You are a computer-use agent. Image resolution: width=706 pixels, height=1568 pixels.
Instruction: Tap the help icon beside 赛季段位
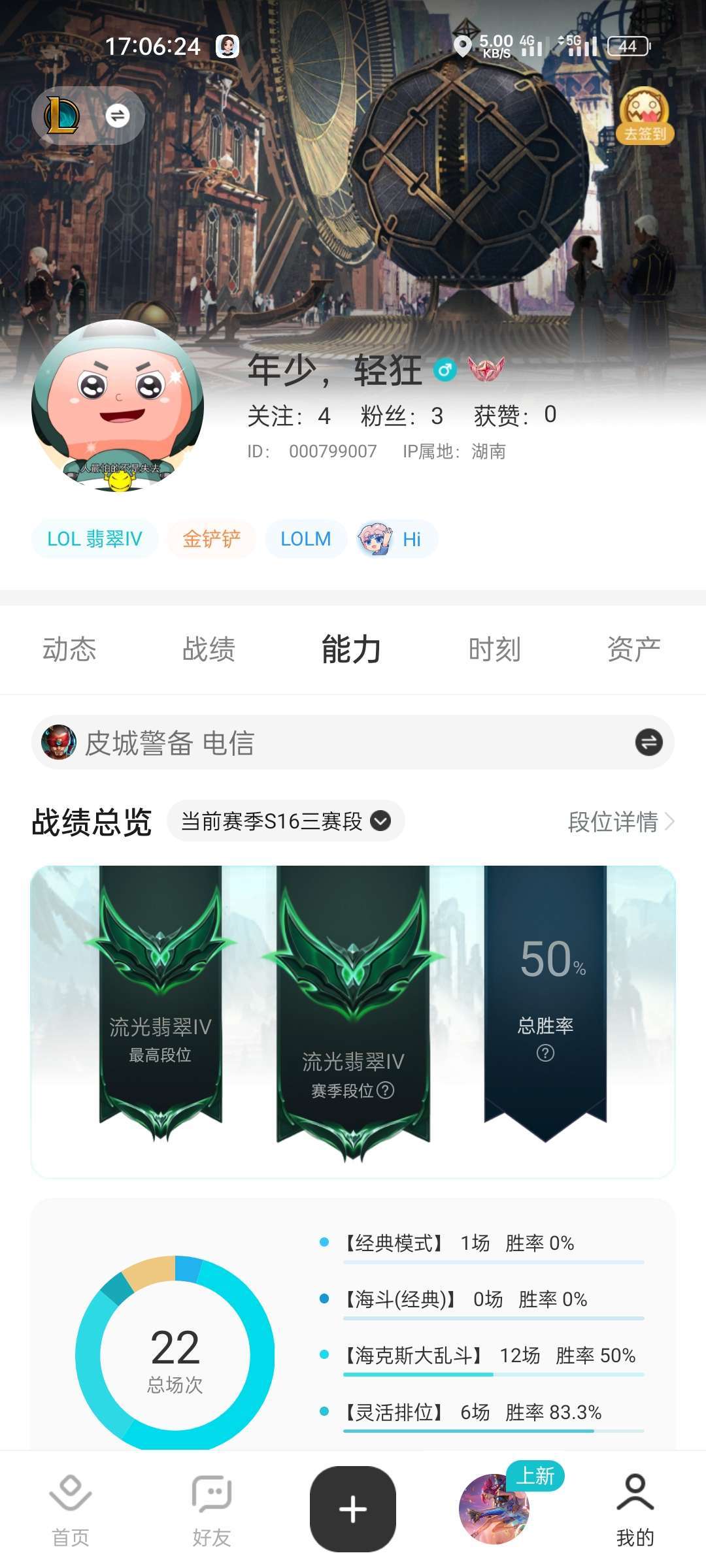(x=386, y=1090)
